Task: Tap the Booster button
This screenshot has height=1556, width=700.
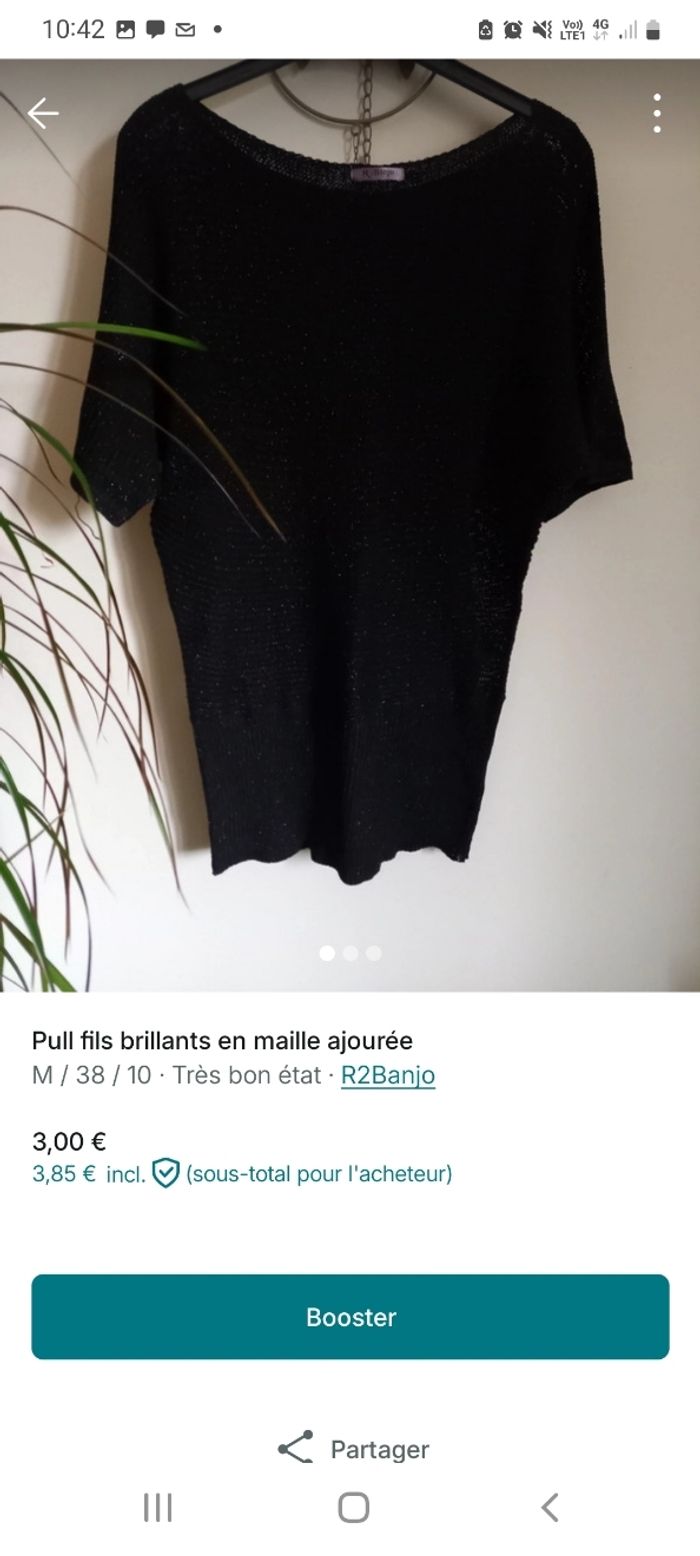Action: (350, 1317)
